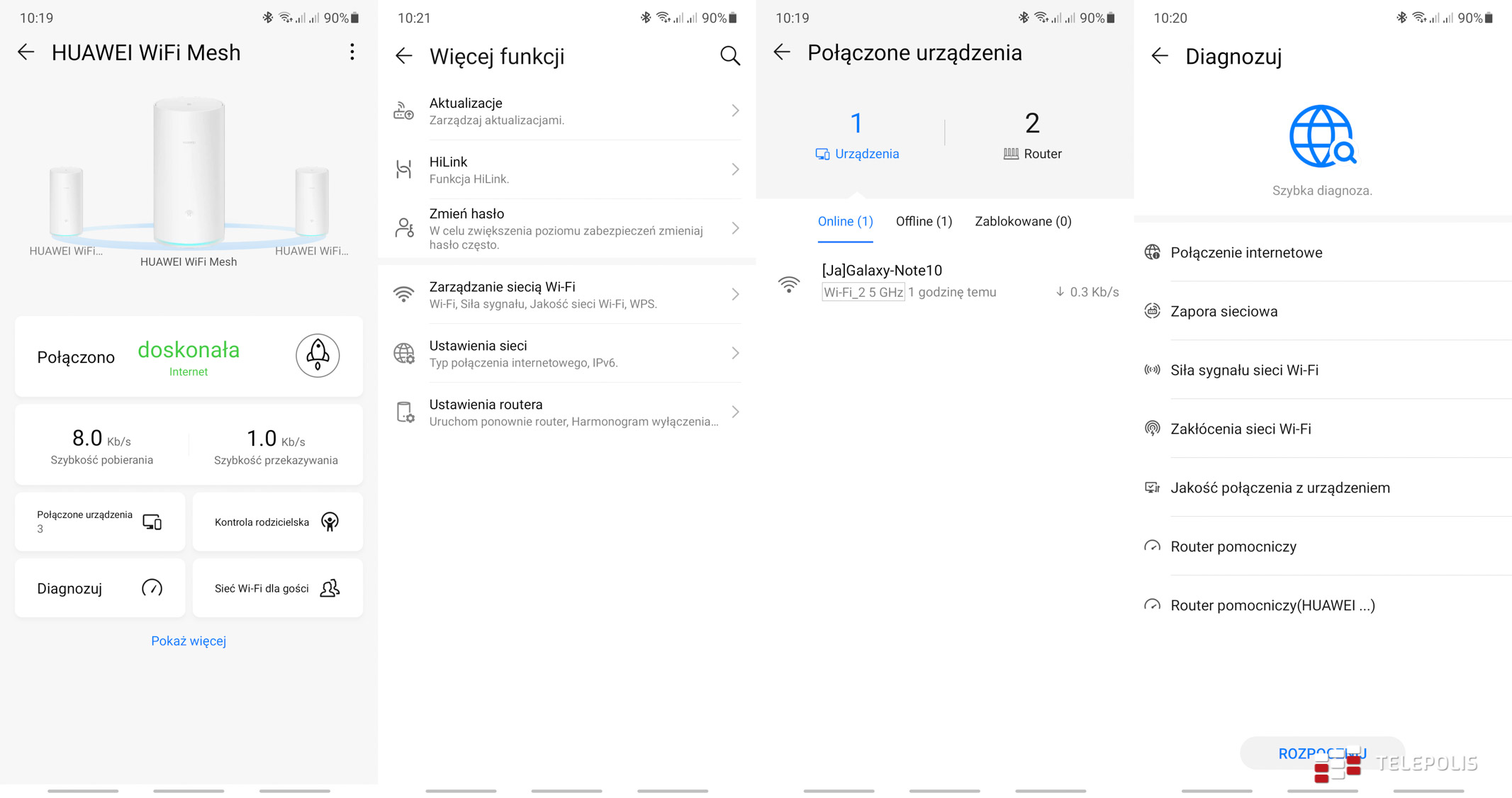
Task: Tap the rocket boost icon beside doskonała
Action: (x=317, y=355)
